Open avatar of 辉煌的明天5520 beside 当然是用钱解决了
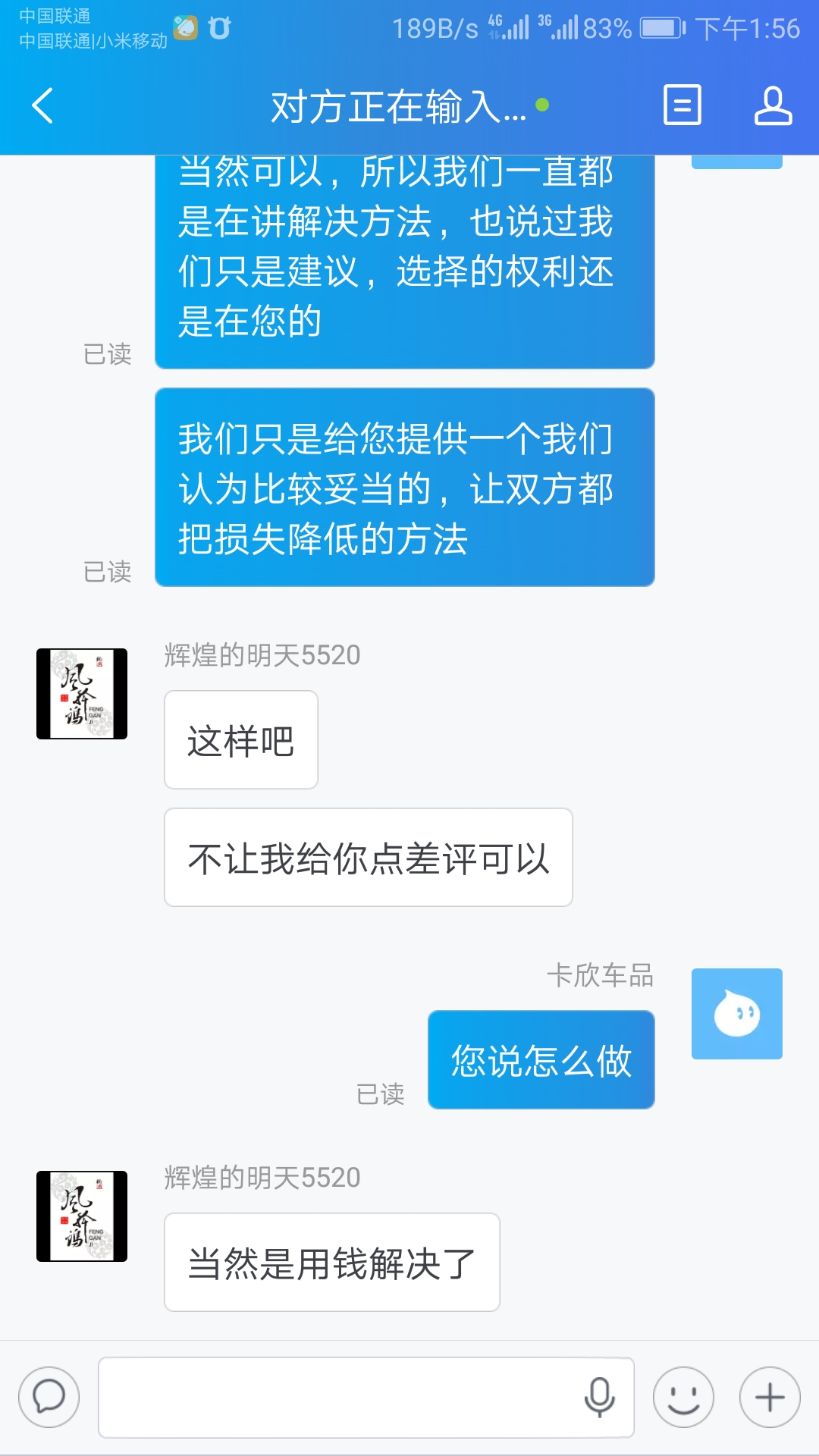Viewport: 819px width, 1456px height. click(82, 1216)
